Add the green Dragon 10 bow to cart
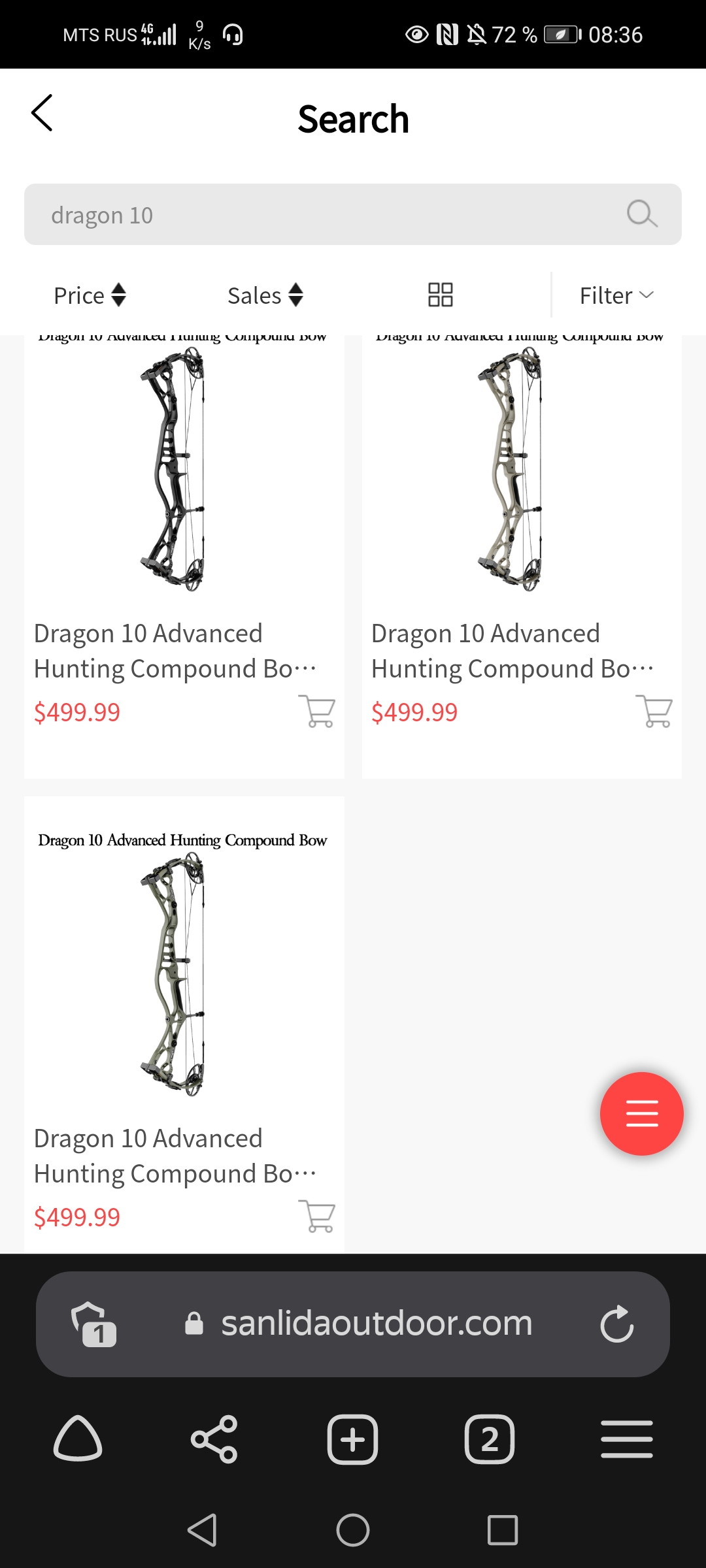 [x=317, y=1216]
